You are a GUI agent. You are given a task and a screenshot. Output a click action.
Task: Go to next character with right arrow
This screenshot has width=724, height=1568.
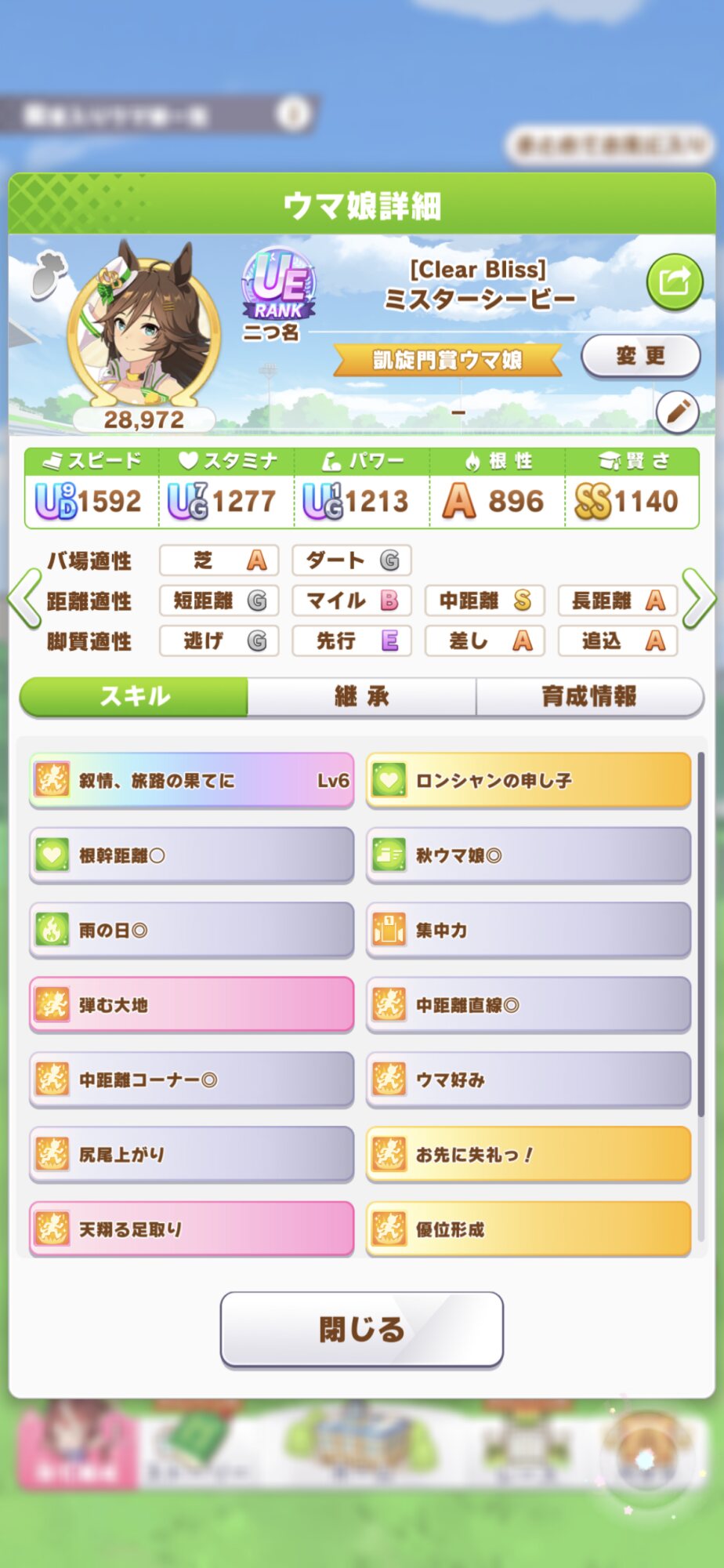(699, 600)
